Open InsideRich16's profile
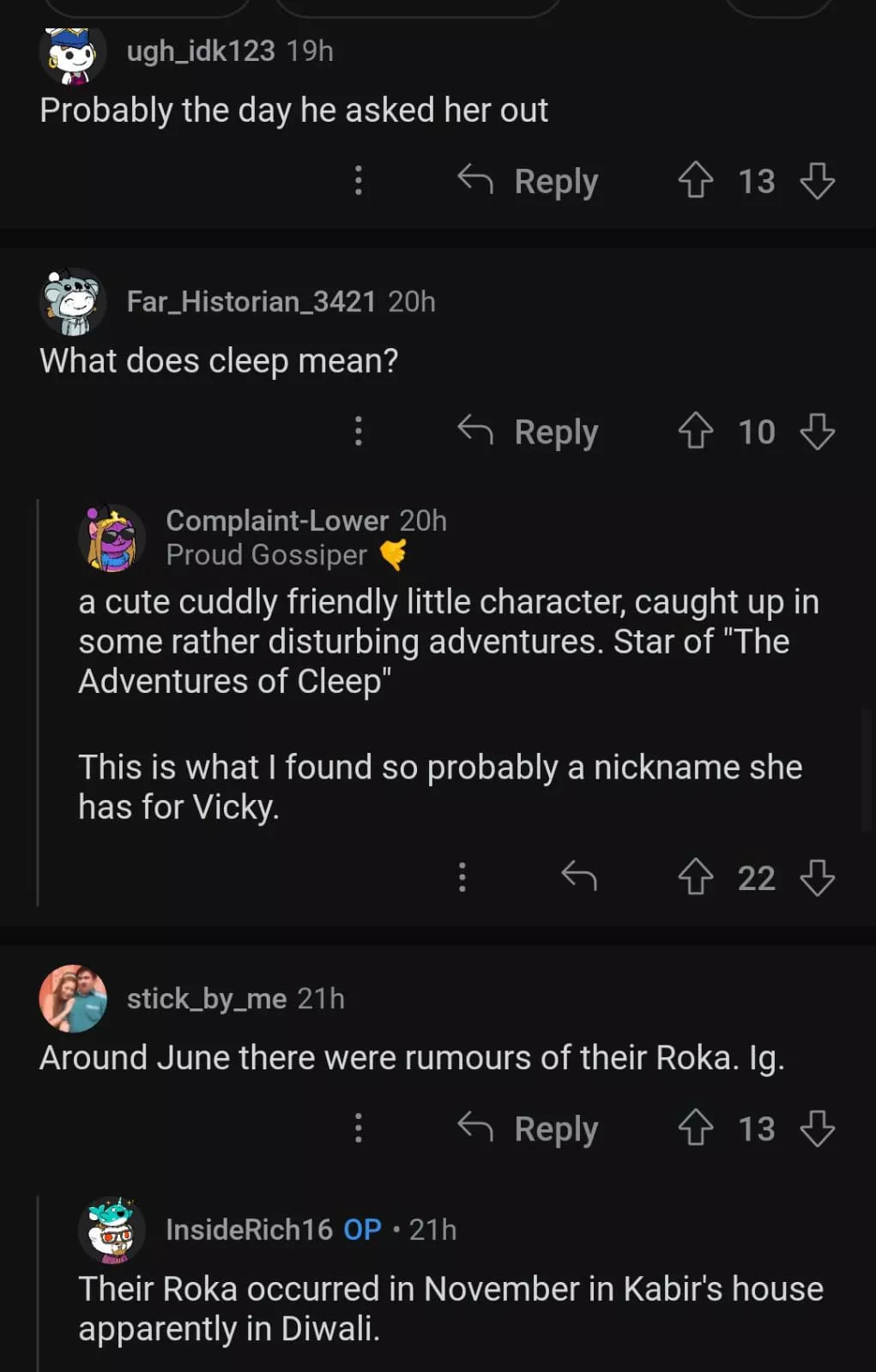The height and width of the screenshot is (1372, 876). pos(249,1230)
